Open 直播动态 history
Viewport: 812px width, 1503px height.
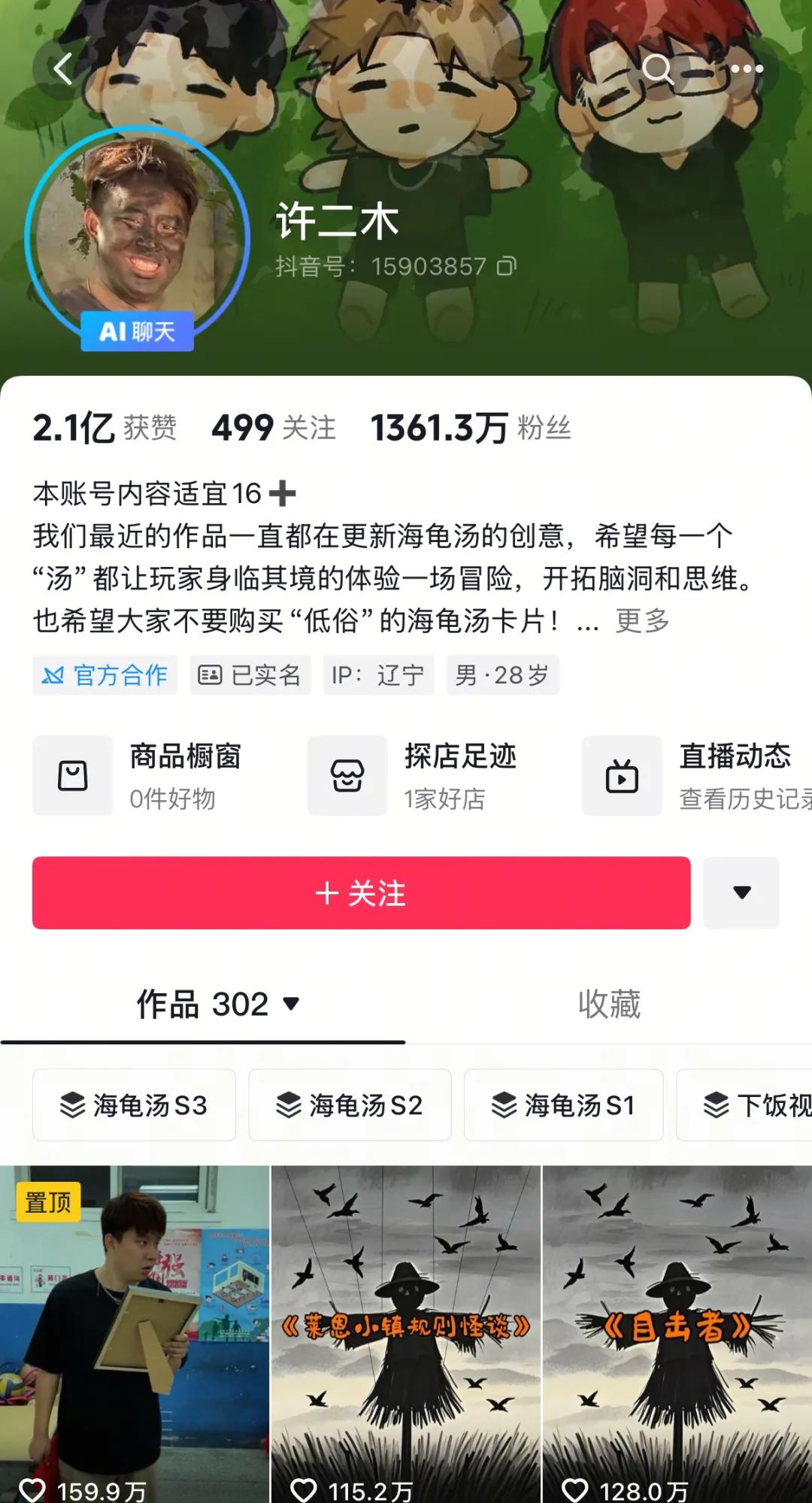coord(697,776)
